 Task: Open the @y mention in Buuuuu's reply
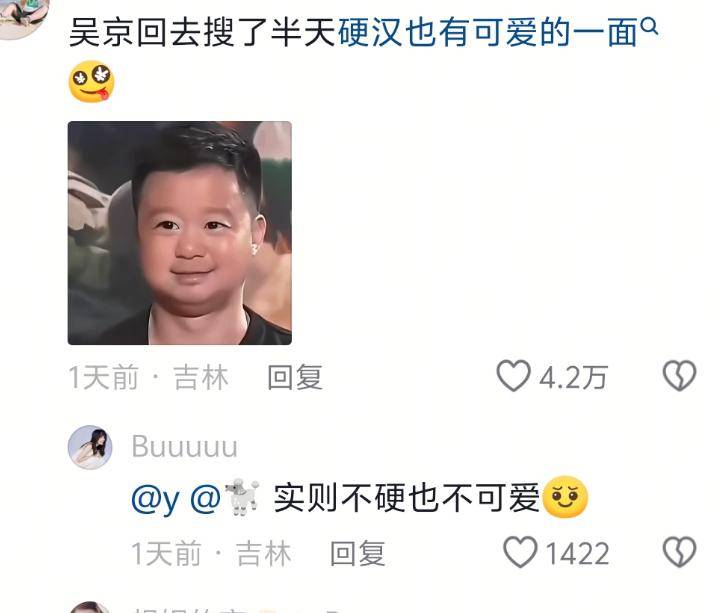pyautogui.click(x=155, y=497)
